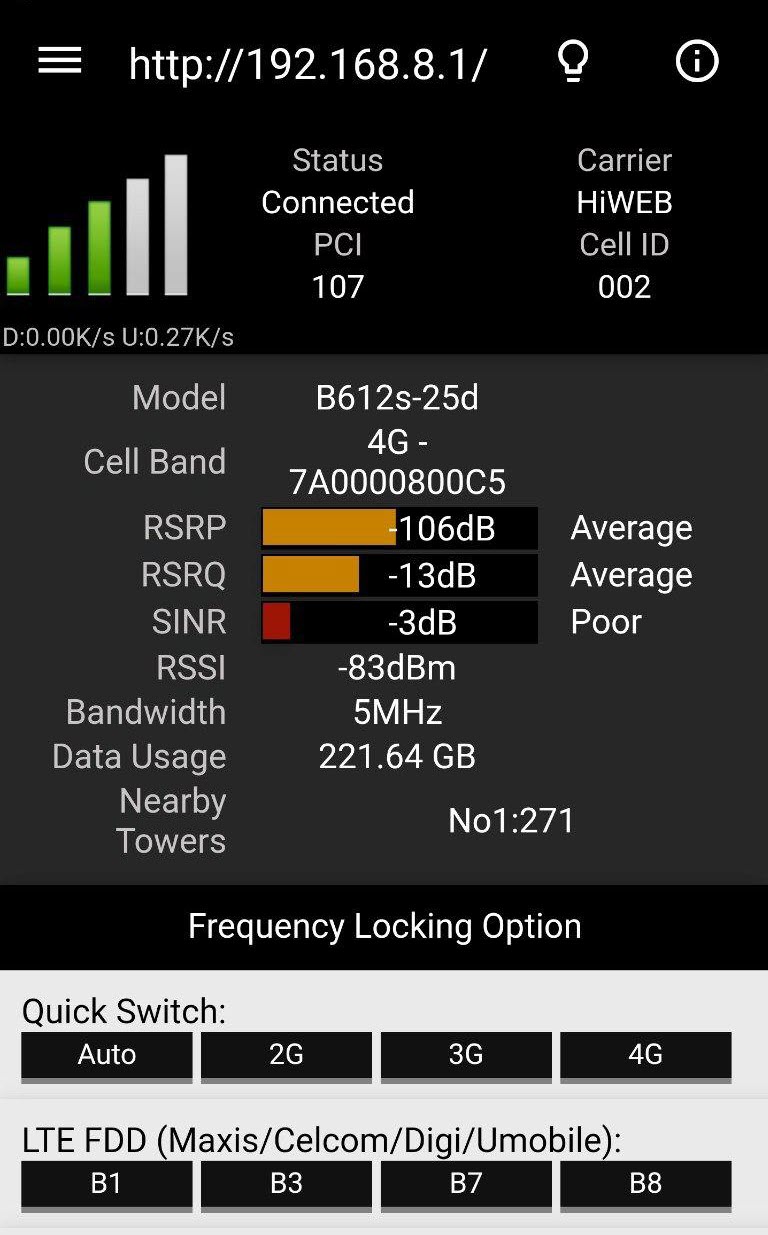This screenshot has width=768, height=1235.
Task: Switch network mode to 4G
Action: tap(646, 1056)
